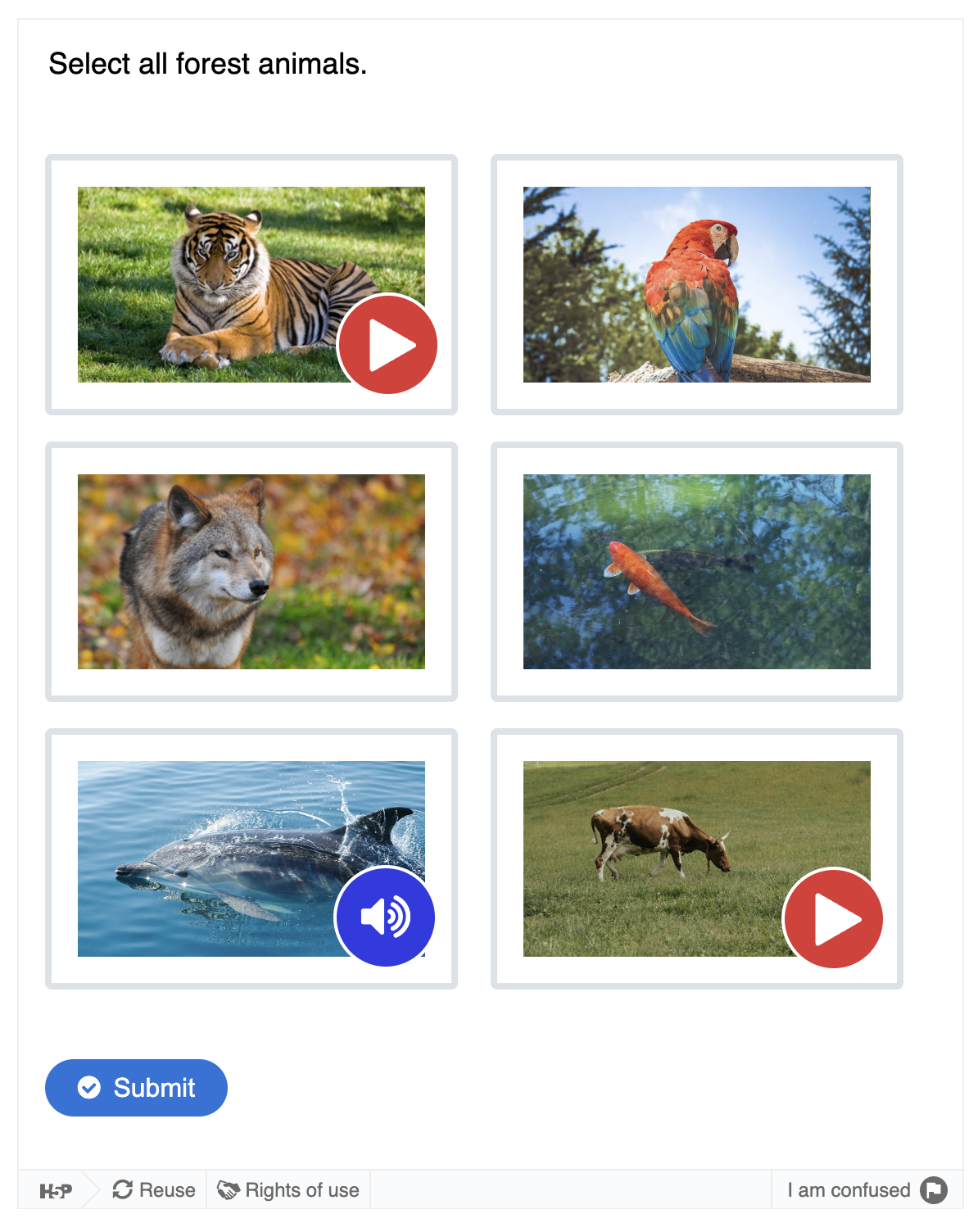
Task: Play the video on the cow card
Action: pyautogui.click(x=833, y=919)
